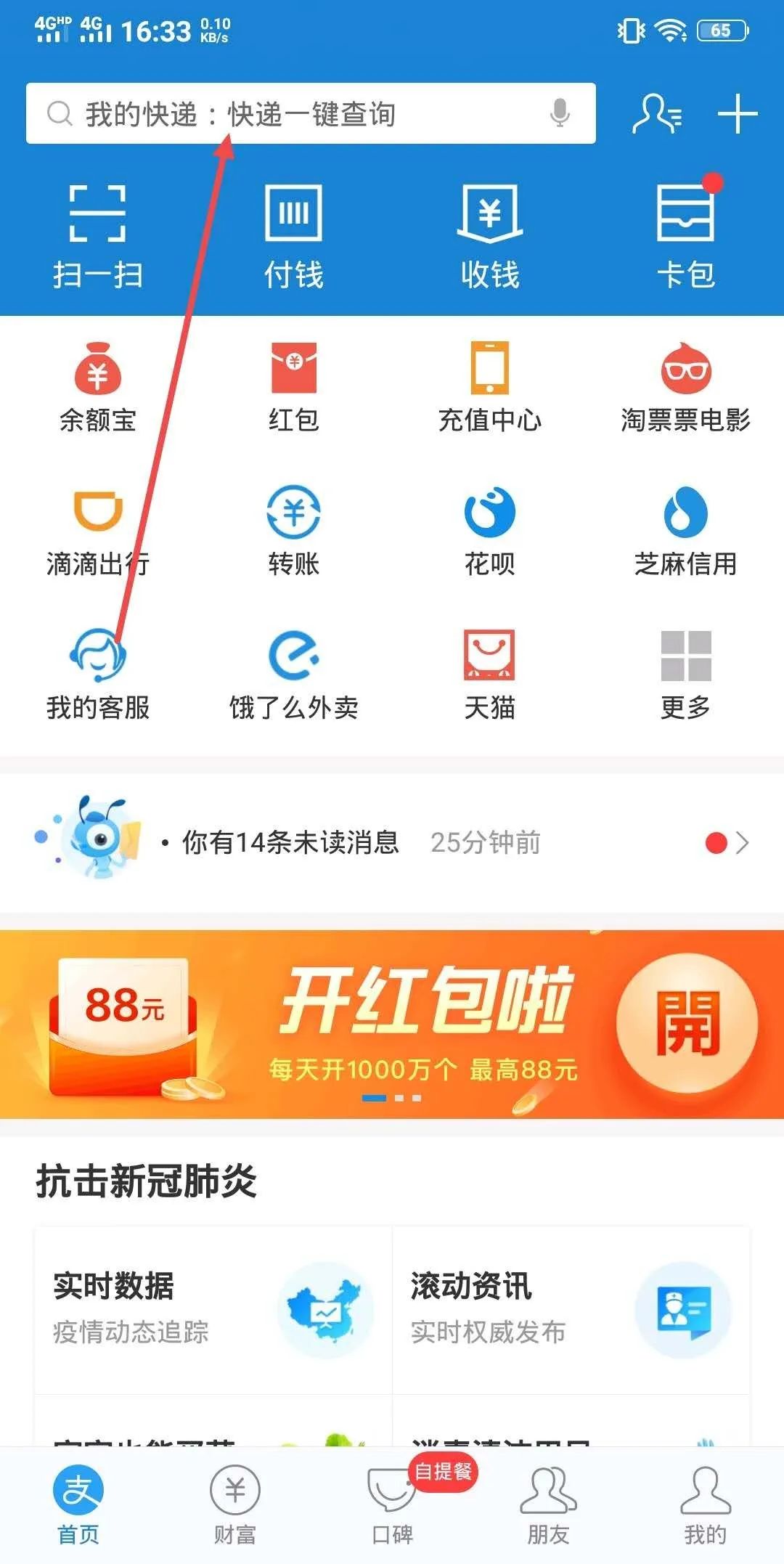Screen dimensions: 784x1564
Task: Open the search box for 我的快递
Action: coord(311,113)
